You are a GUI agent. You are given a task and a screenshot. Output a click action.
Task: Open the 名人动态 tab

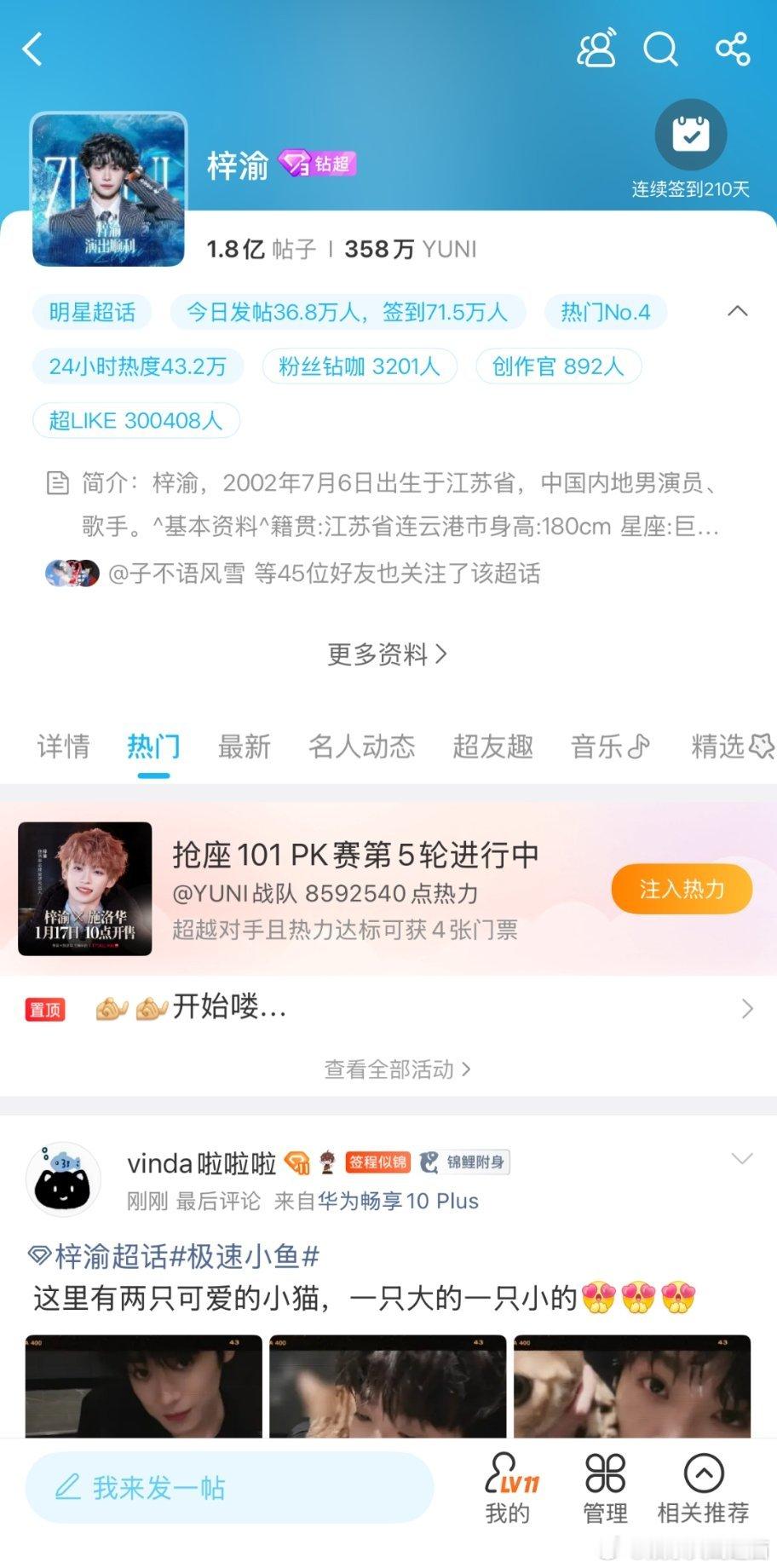tap(361, 747)
